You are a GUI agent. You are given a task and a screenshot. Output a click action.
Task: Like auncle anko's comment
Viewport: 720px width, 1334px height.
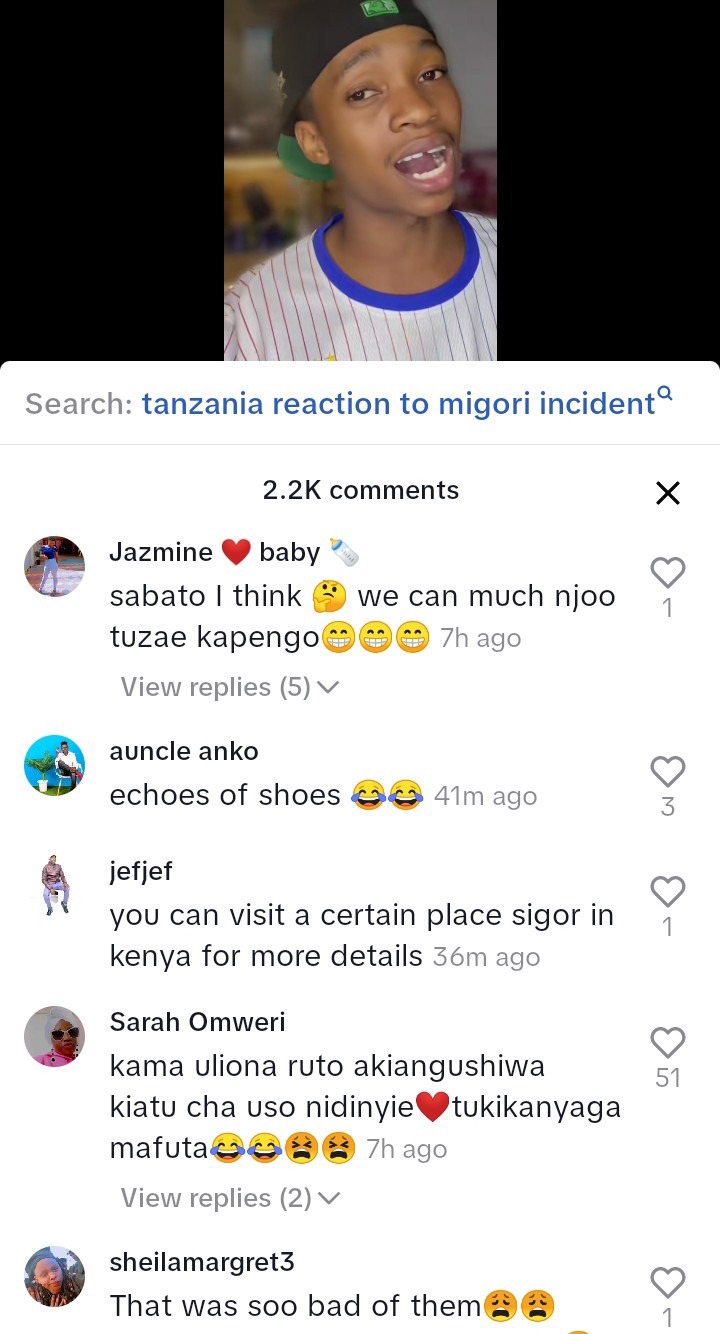point(667,772)
